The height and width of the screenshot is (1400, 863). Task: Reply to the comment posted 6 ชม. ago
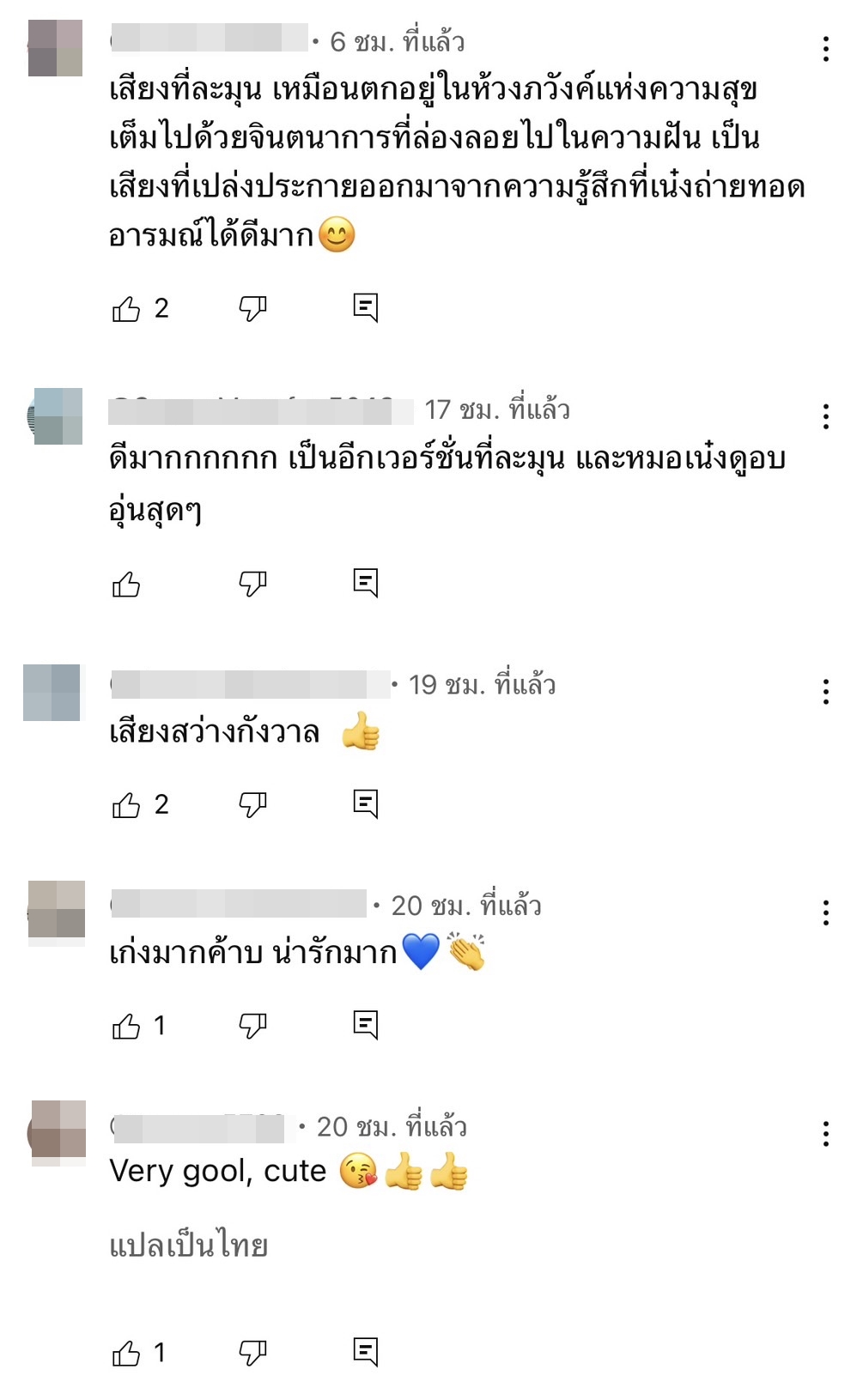(366, 307)
